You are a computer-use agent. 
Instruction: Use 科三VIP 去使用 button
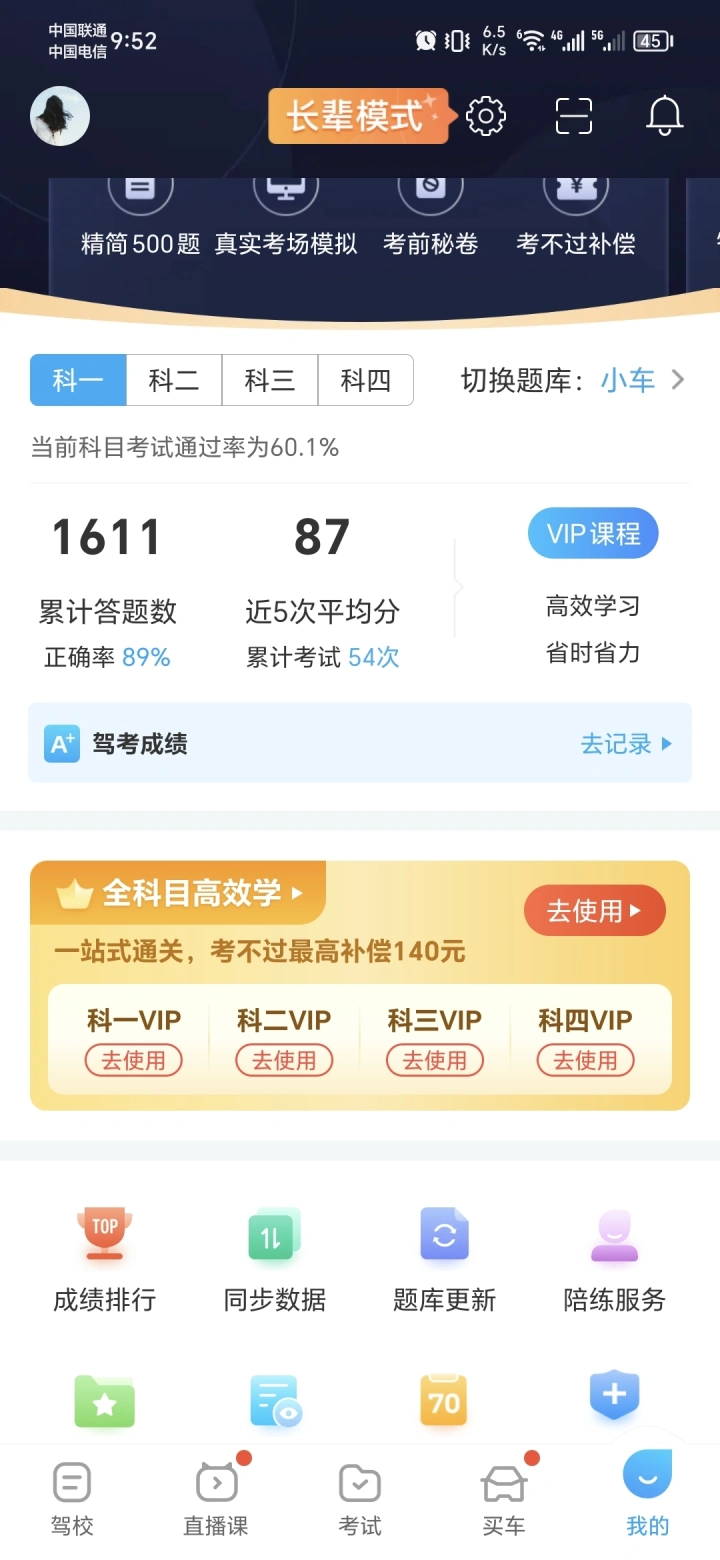(435, 1060)
